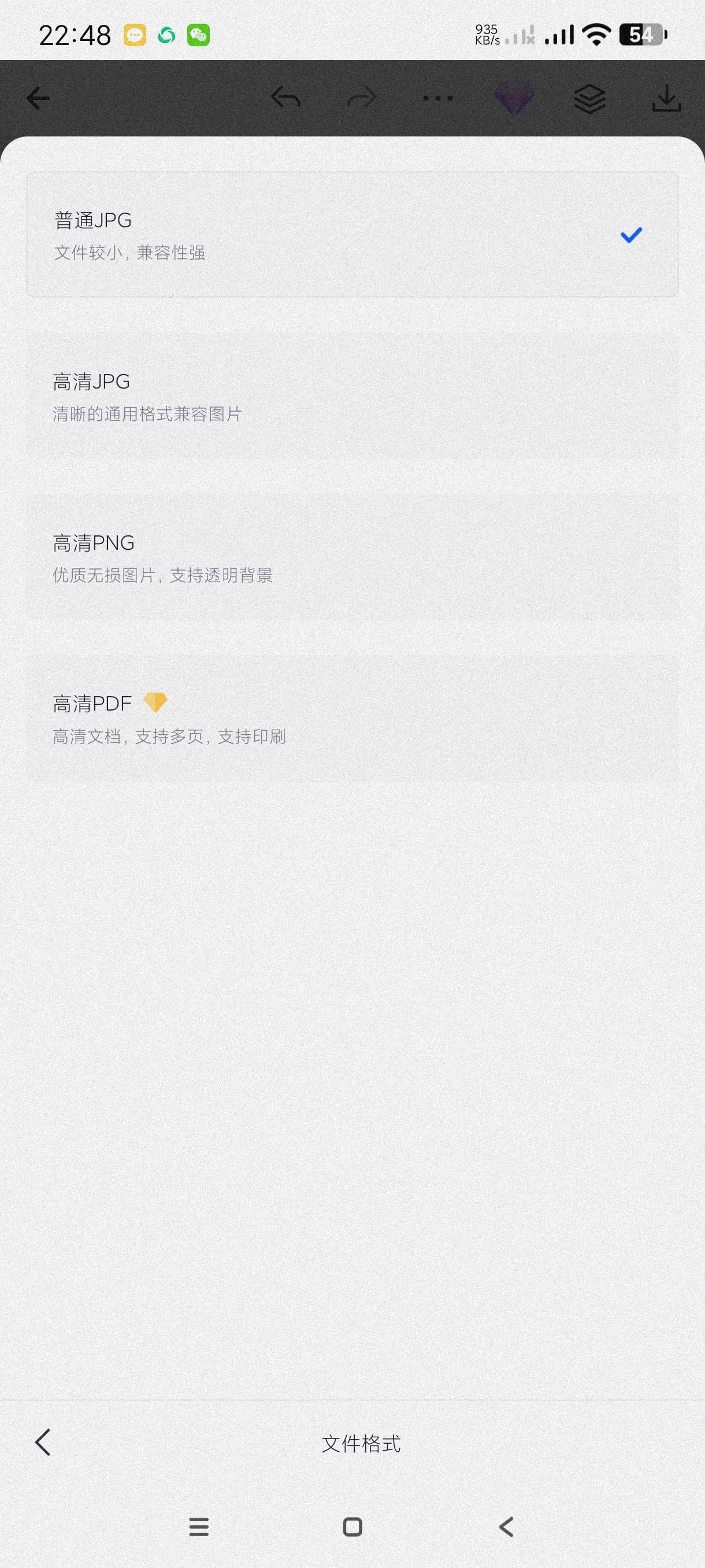Open system recent apps
Image resolution: width=705 pixels, height=1568 pixels.
click(x=199, y=1526)
